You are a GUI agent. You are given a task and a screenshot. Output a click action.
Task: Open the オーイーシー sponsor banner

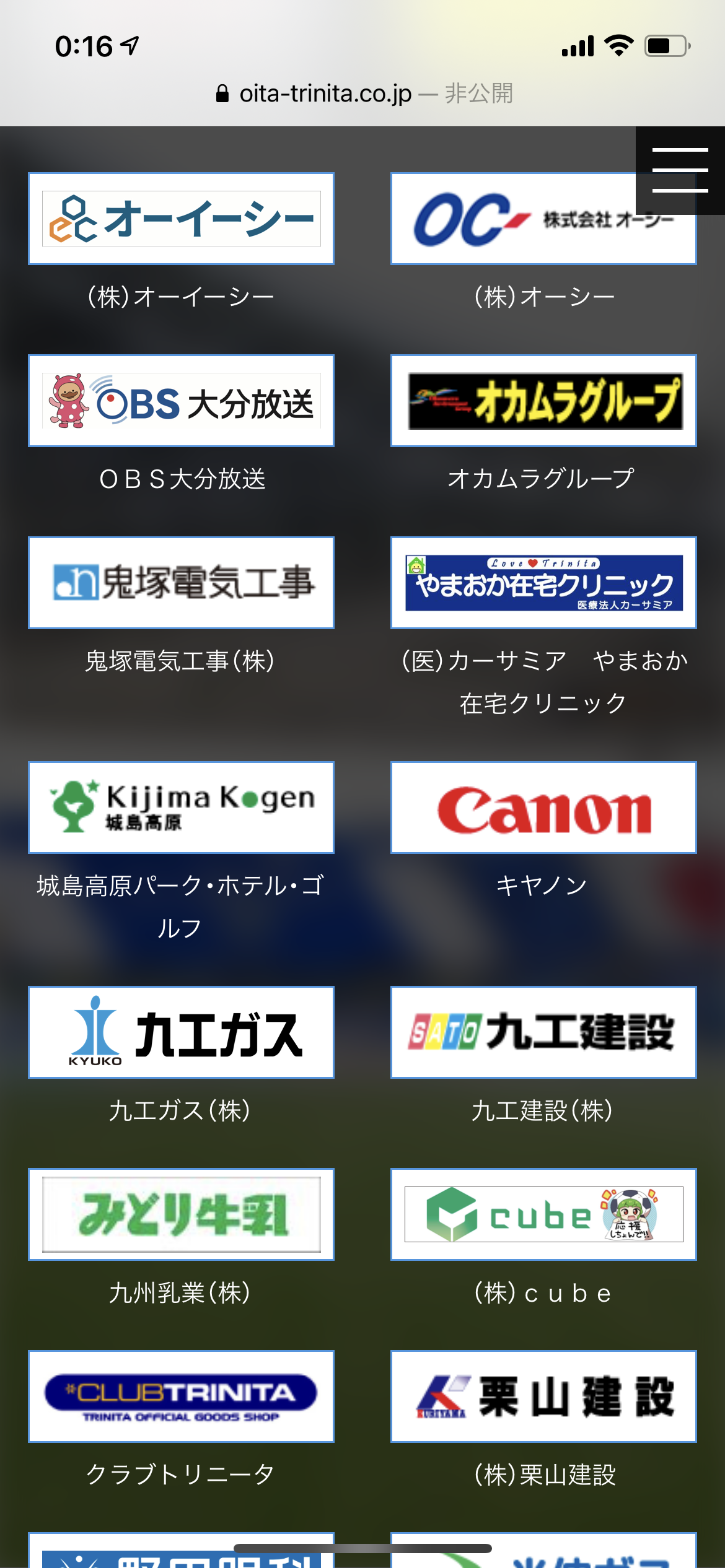181,219
